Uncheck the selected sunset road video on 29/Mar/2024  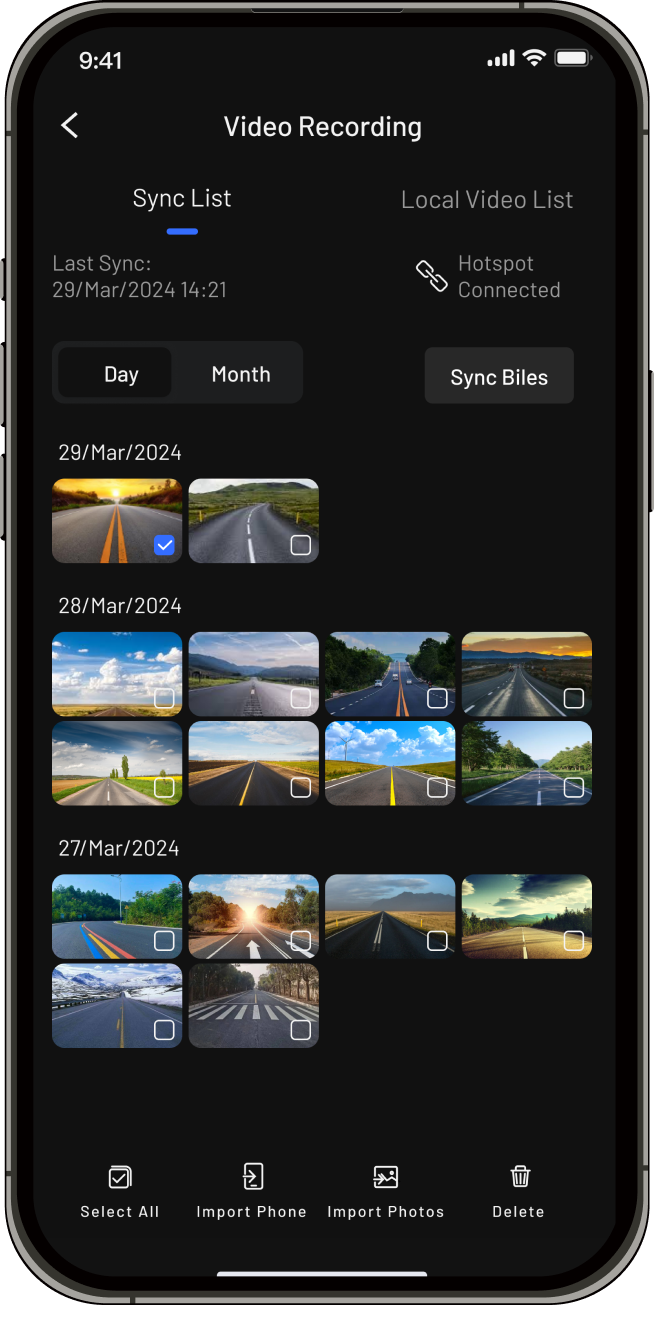pyautogui.click(x=165, y=545)
